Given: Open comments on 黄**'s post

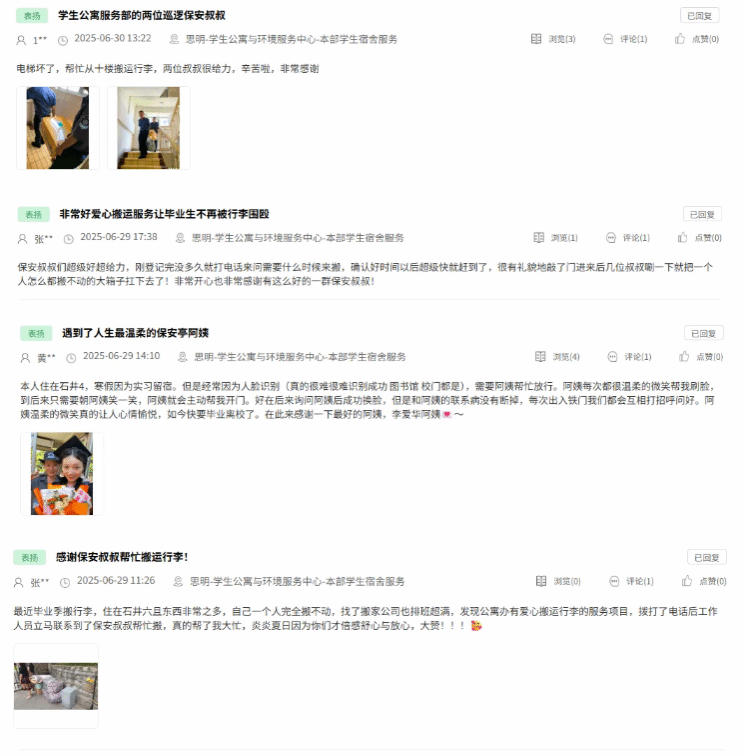Looking at the screenshot, I should pos(629,356).
